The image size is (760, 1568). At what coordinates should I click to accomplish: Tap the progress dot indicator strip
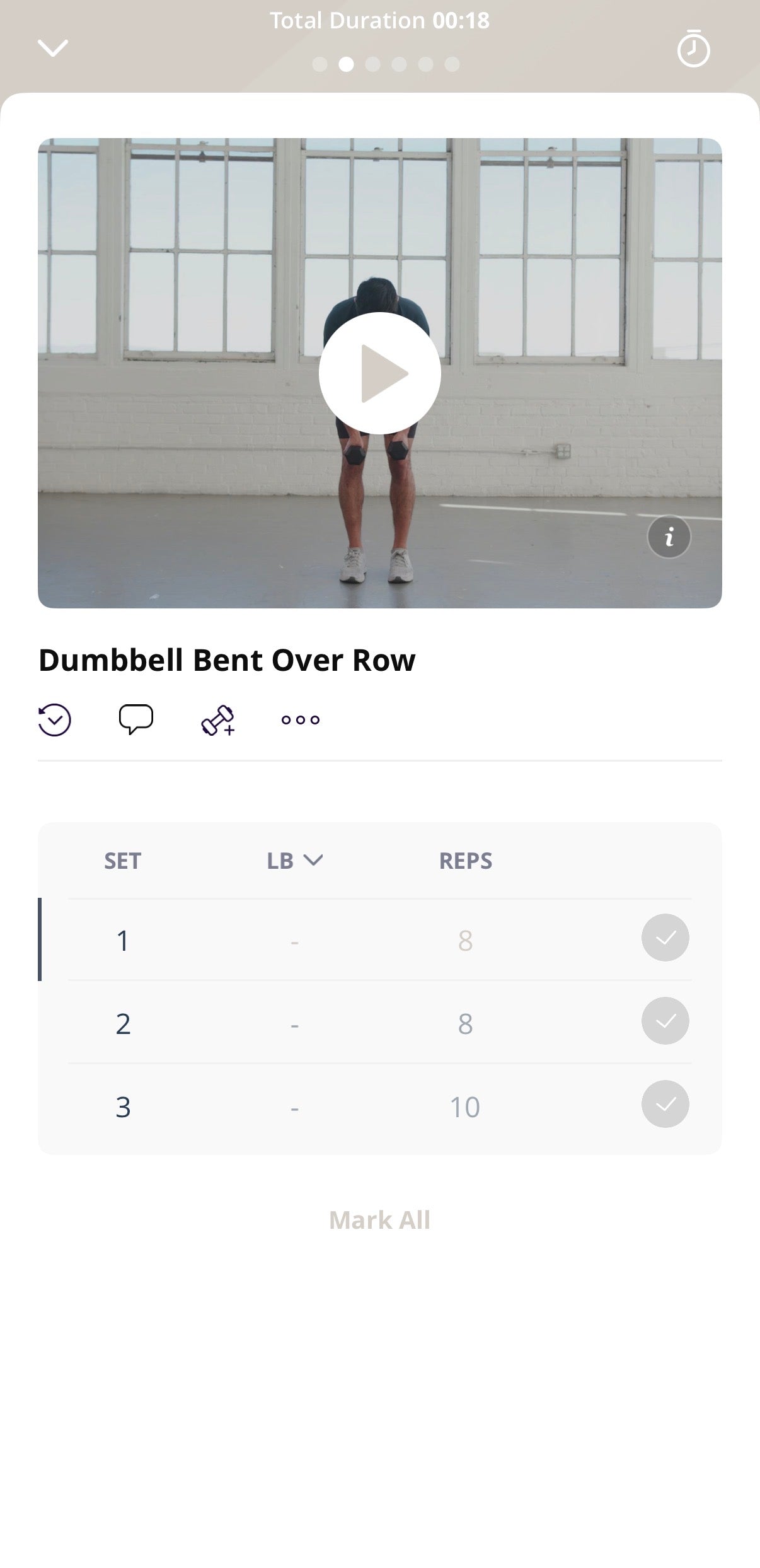(x=386, y=64)
